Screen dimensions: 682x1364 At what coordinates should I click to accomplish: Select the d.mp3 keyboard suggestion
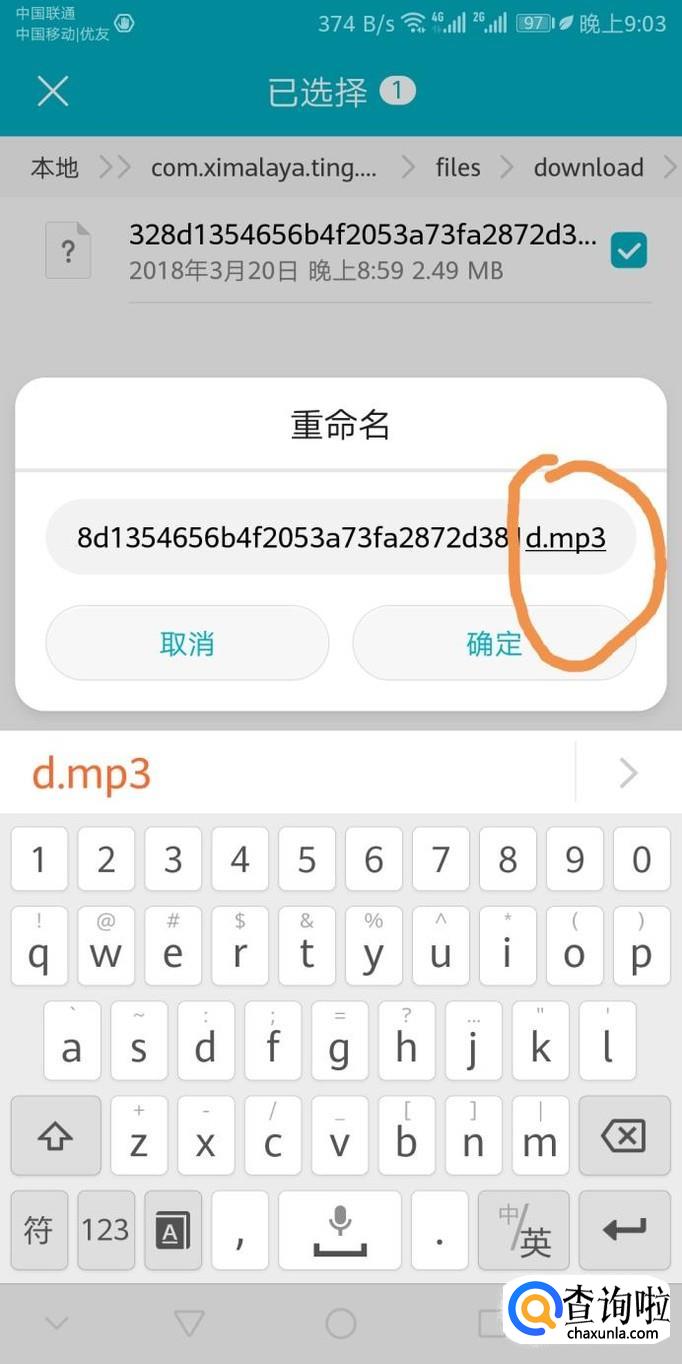tap(92, 773)
